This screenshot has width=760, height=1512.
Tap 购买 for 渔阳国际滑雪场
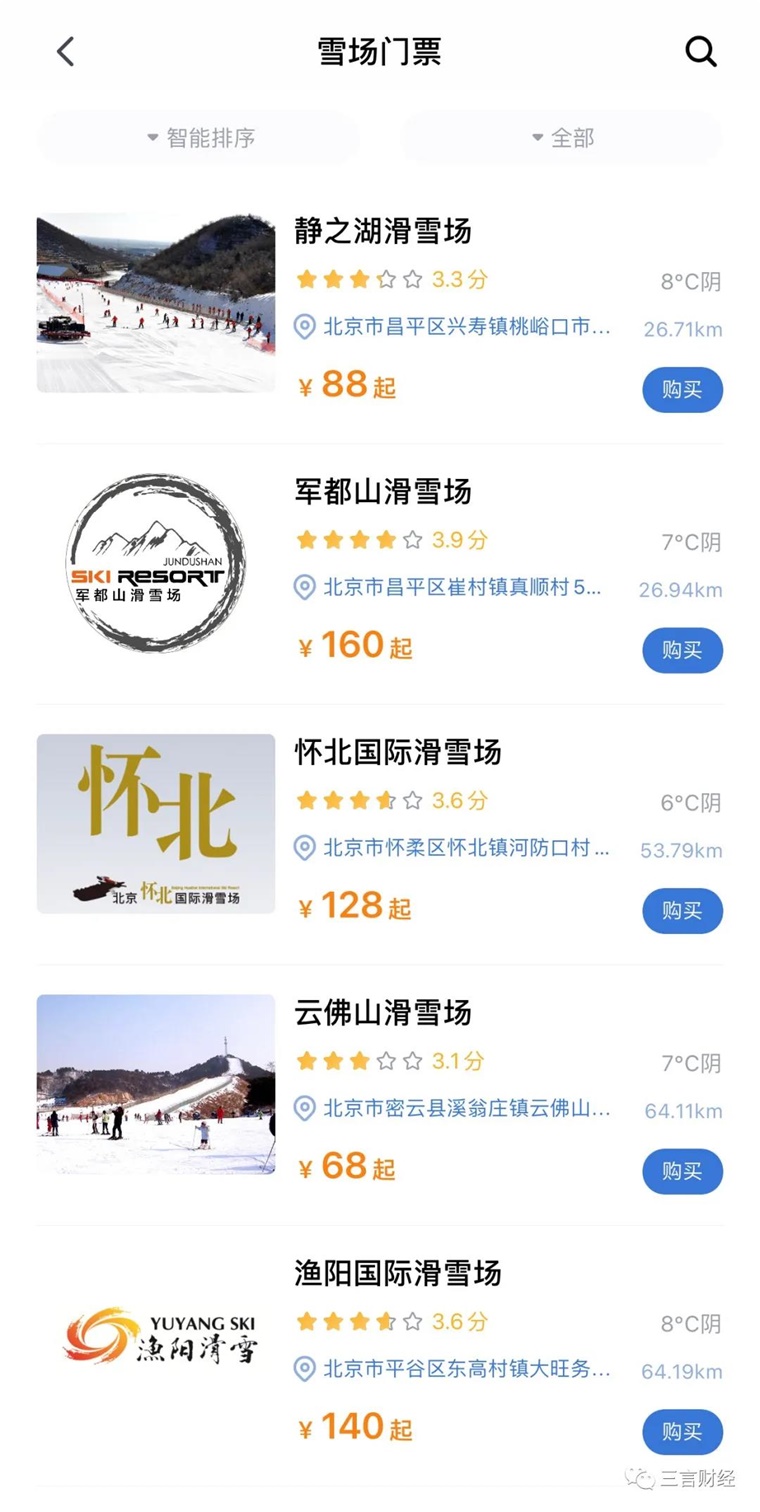[x=682, y=1432]
